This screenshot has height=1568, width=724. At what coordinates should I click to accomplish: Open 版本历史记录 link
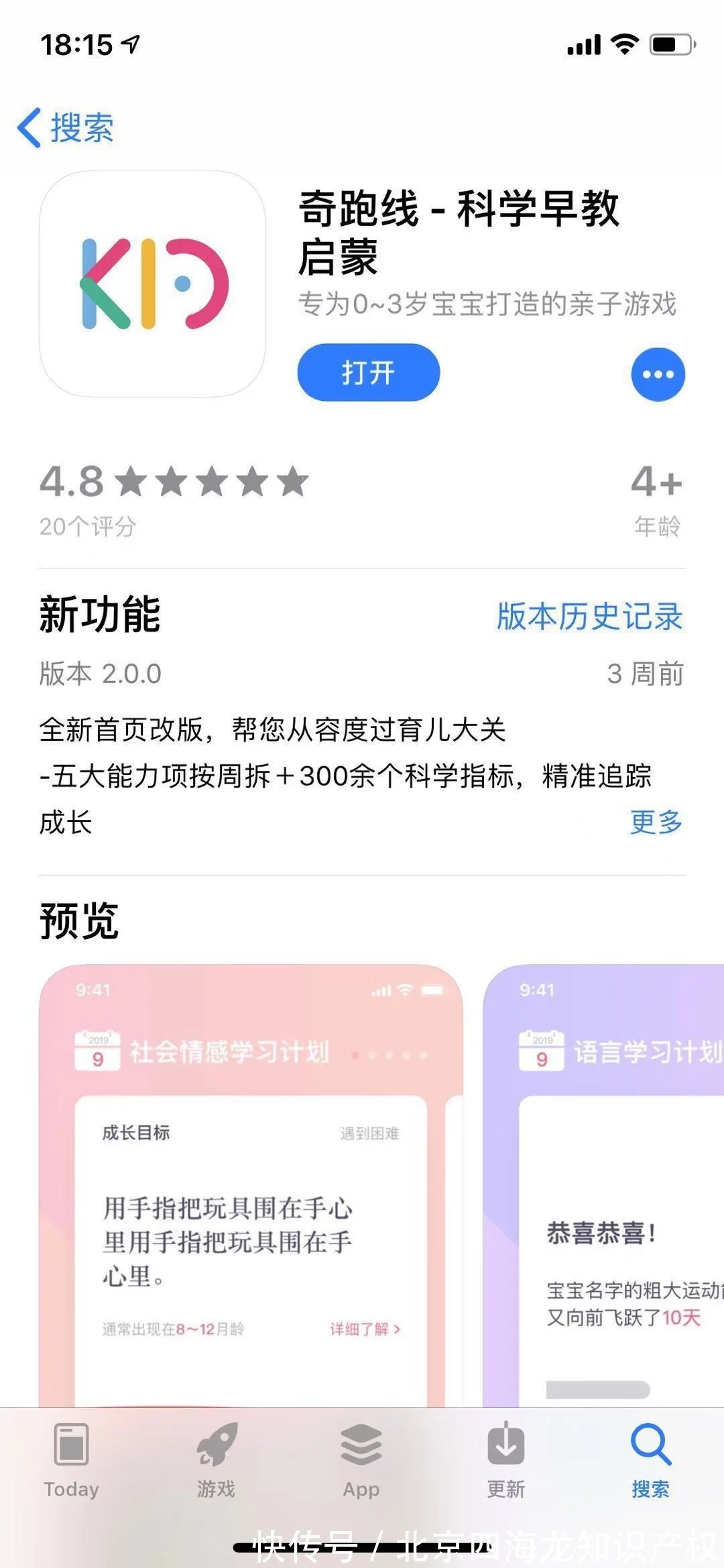click(589, 617)
